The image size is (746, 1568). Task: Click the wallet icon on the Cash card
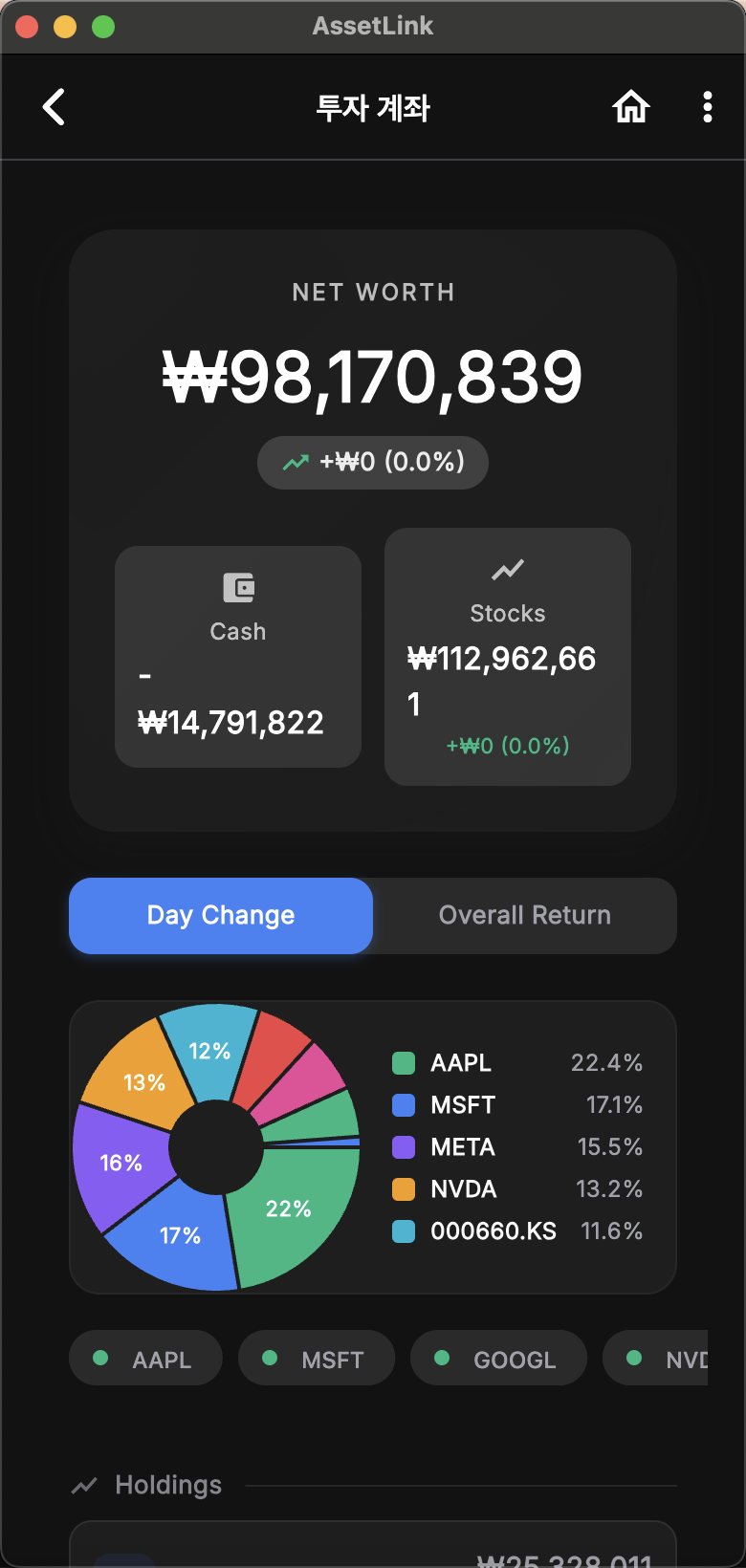(237, 588)
